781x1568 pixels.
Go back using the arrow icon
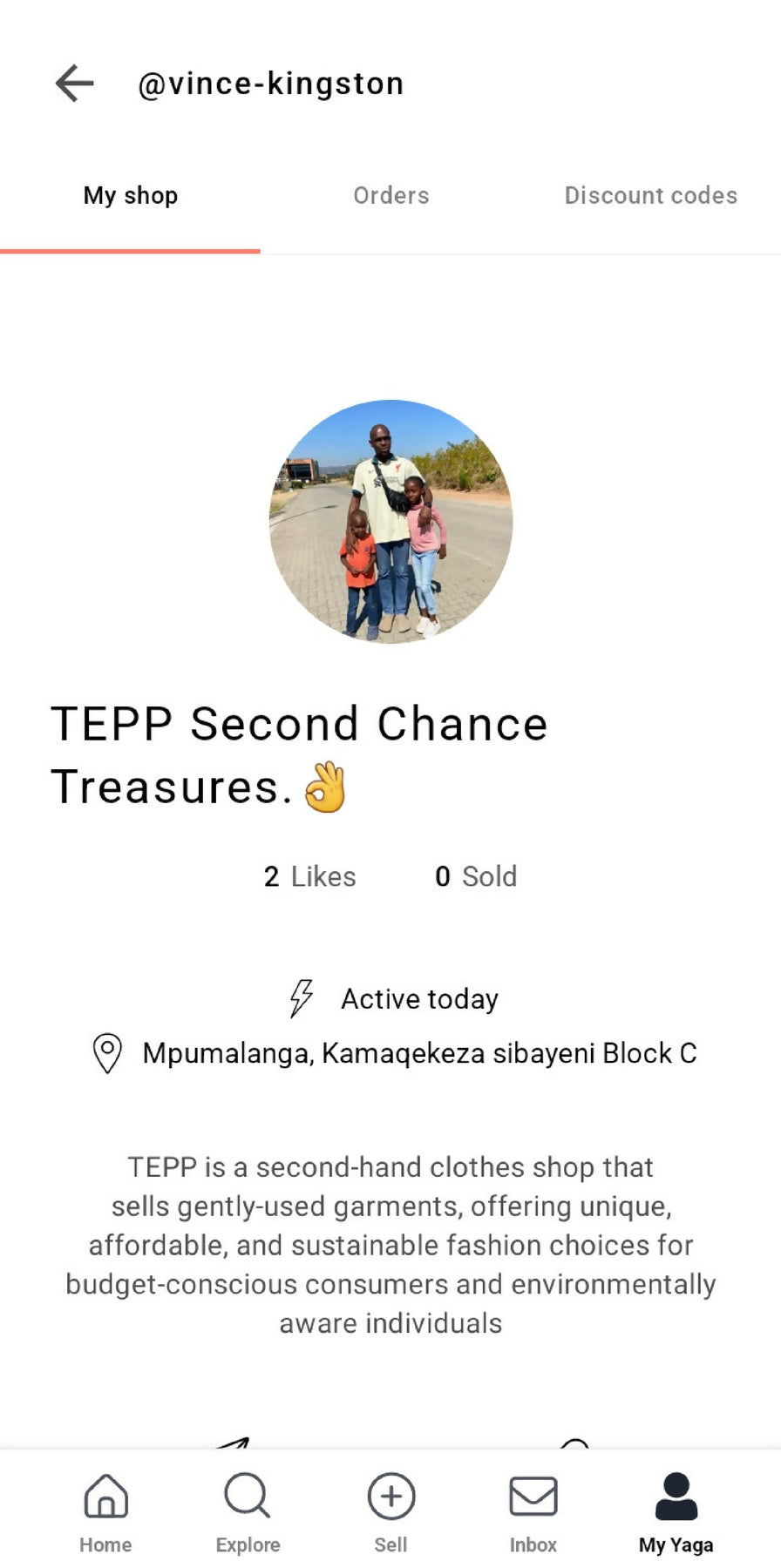[x=74, y=84]
